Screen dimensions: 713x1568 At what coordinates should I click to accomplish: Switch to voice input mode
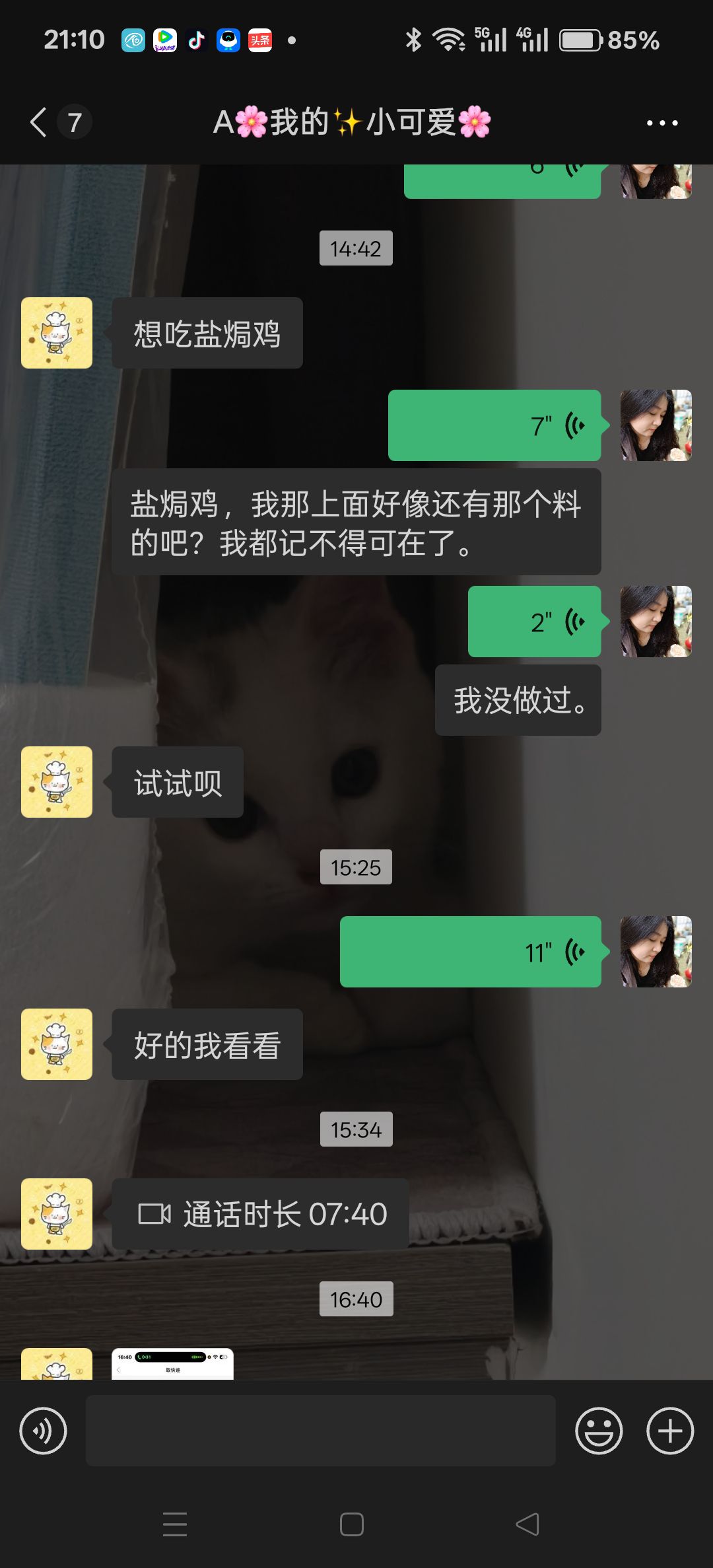[x=44, y=1431]
